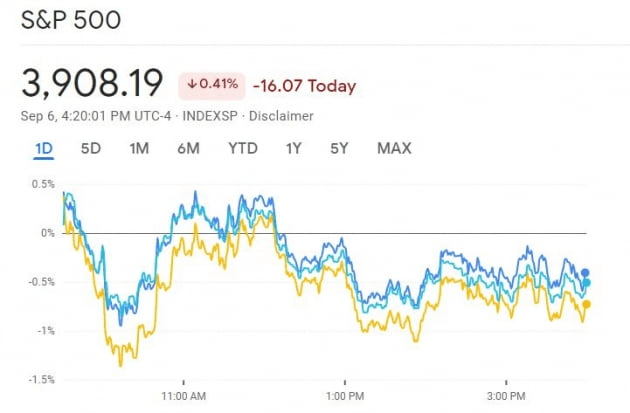Image resolution: width=630 pixels, height=413 pixels.
Task: View the YTD performance chart
Action: pos(242,149)
